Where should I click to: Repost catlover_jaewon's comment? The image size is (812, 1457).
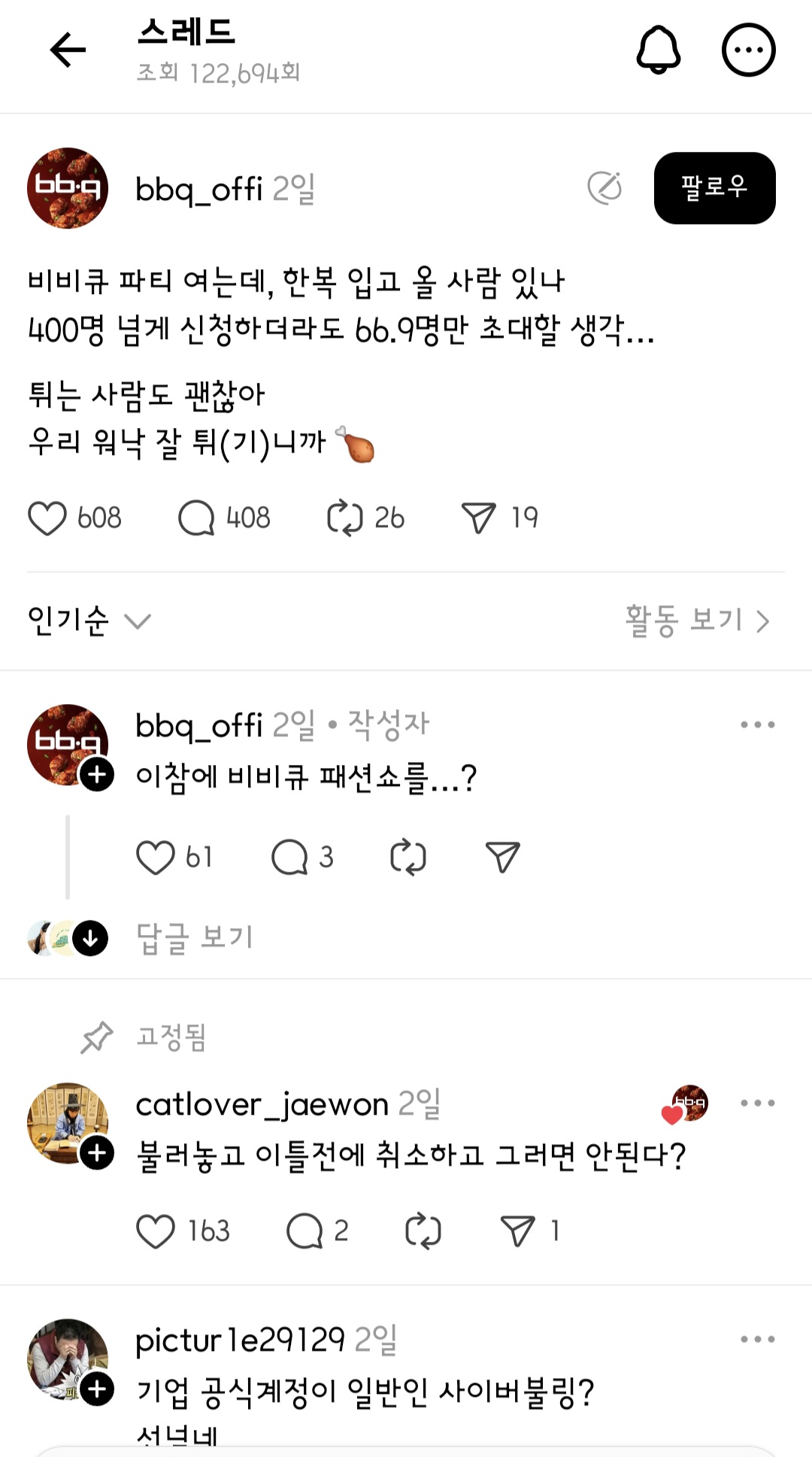coord(423,1231)
